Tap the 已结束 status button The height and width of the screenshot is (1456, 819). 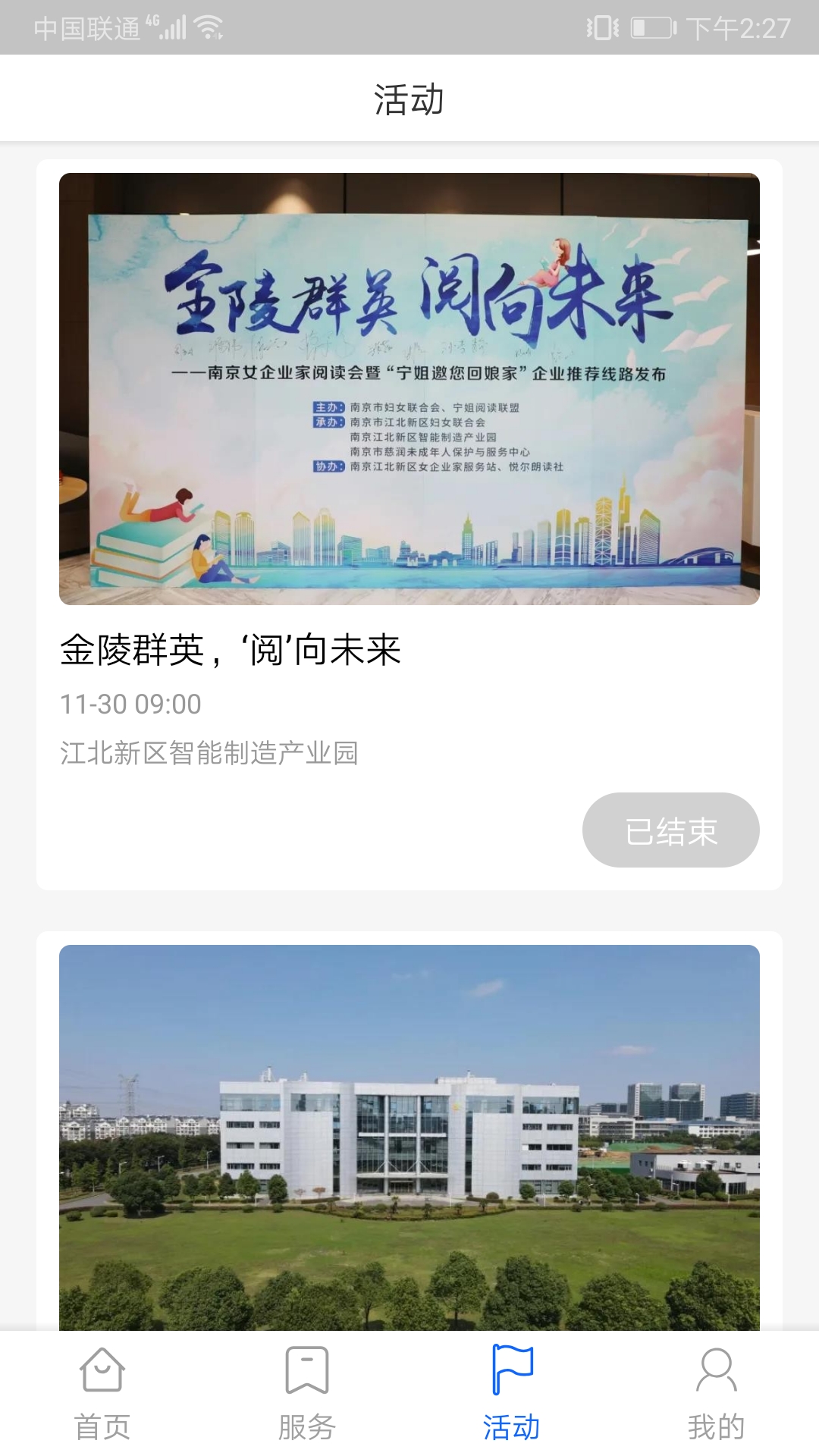[x=670, y=830]
